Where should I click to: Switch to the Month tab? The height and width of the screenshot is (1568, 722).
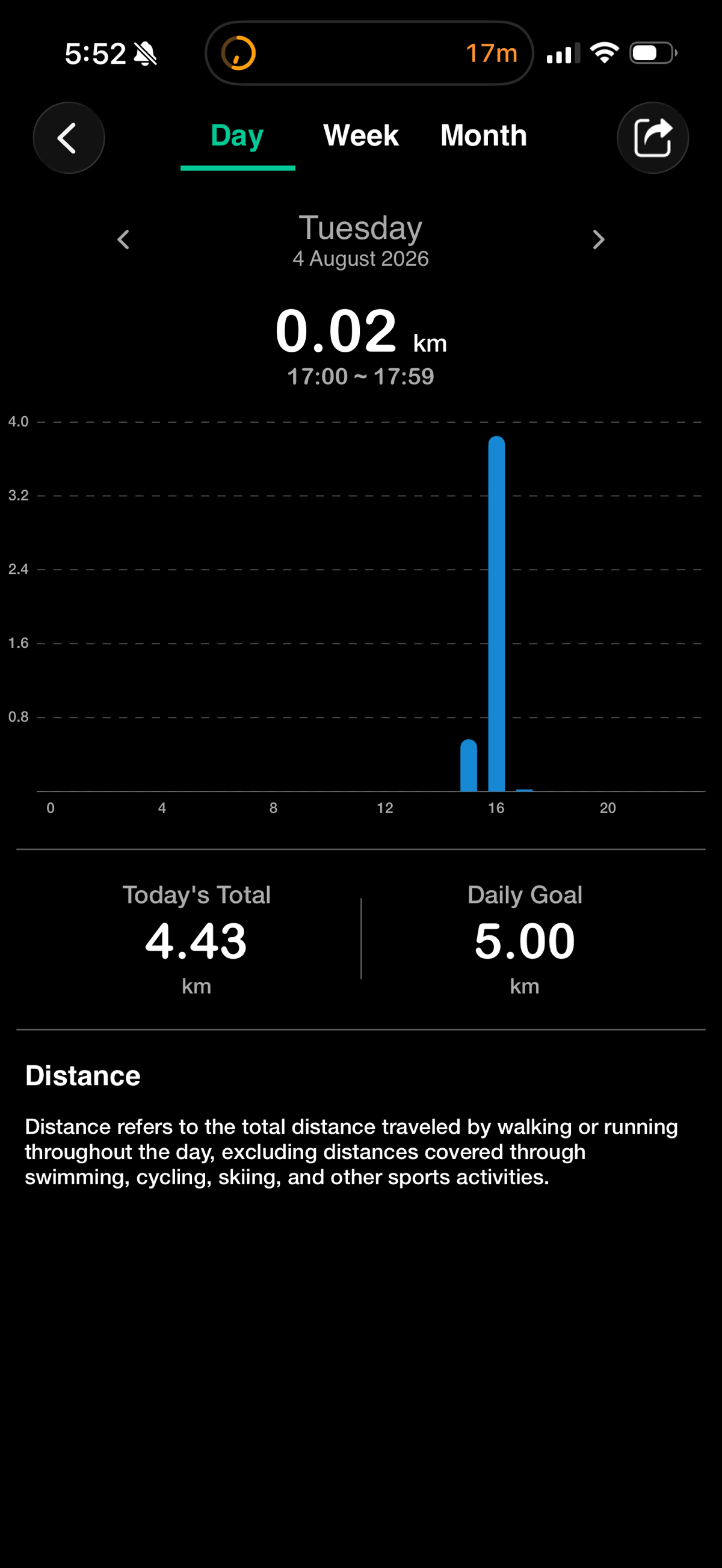(483, 135)
